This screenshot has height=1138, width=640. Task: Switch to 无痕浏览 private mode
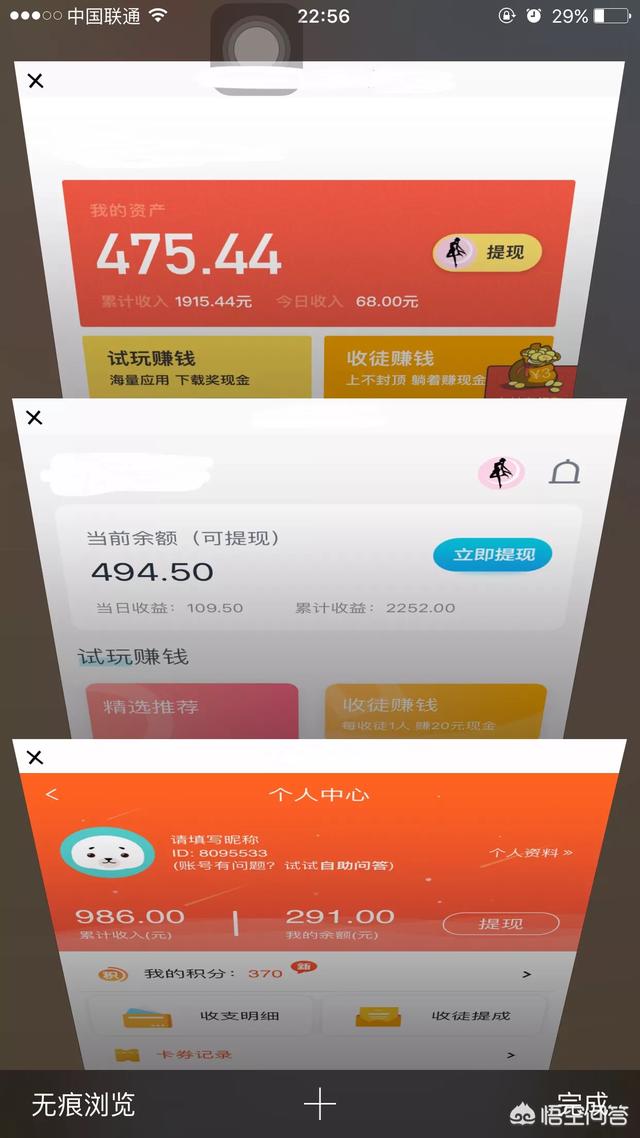coord(83,1104)
